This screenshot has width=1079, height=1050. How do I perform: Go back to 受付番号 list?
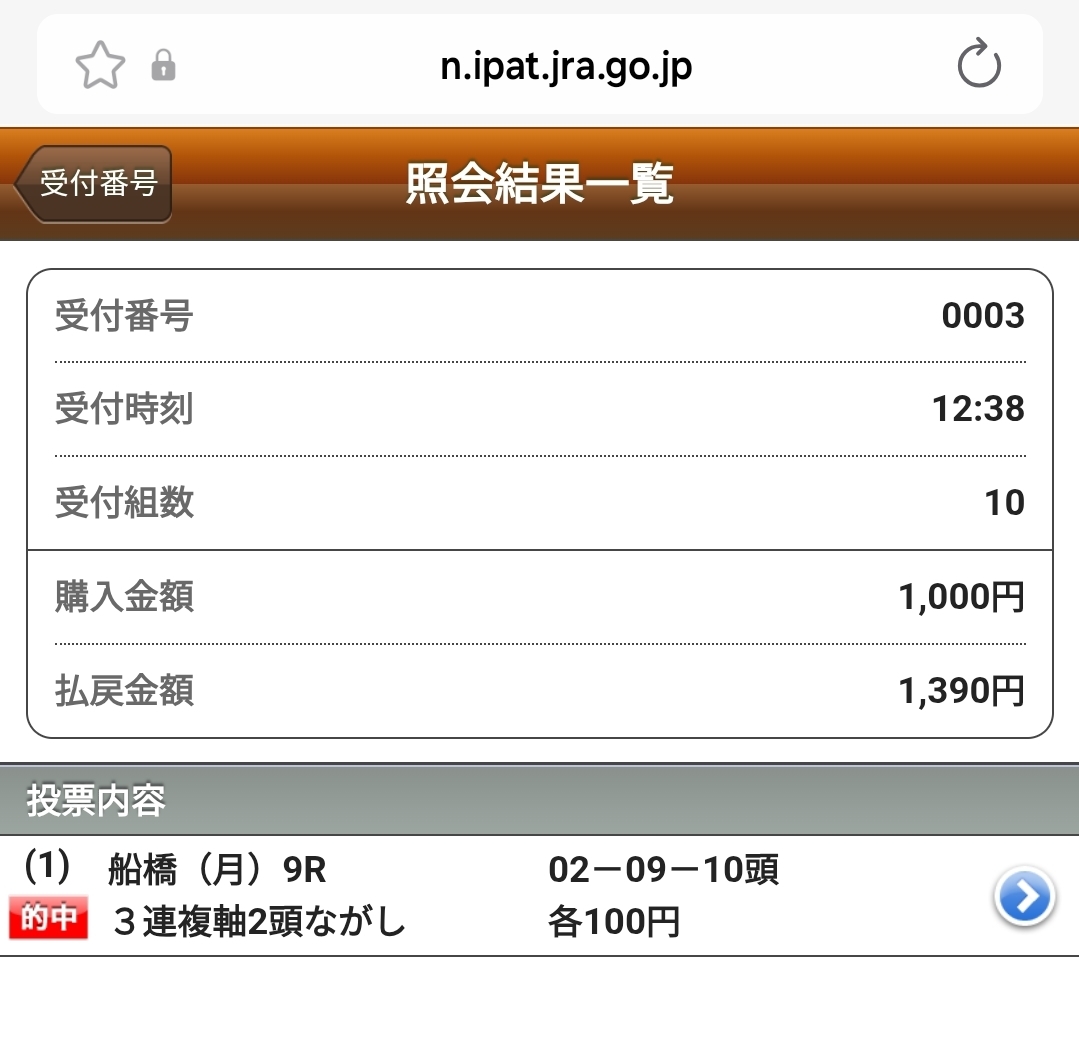click(95, 184)
